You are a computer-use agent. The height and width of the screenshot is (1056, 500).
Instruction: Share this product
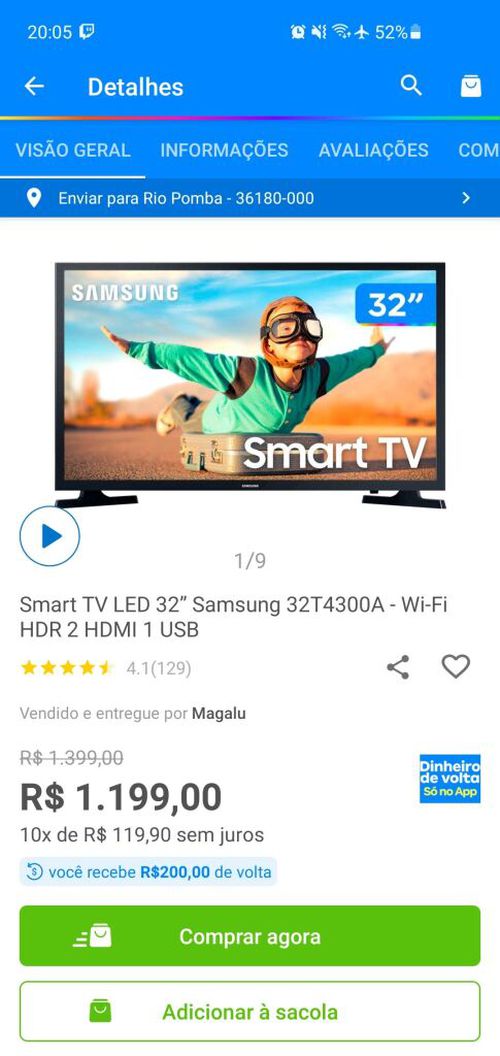point(398,667)
